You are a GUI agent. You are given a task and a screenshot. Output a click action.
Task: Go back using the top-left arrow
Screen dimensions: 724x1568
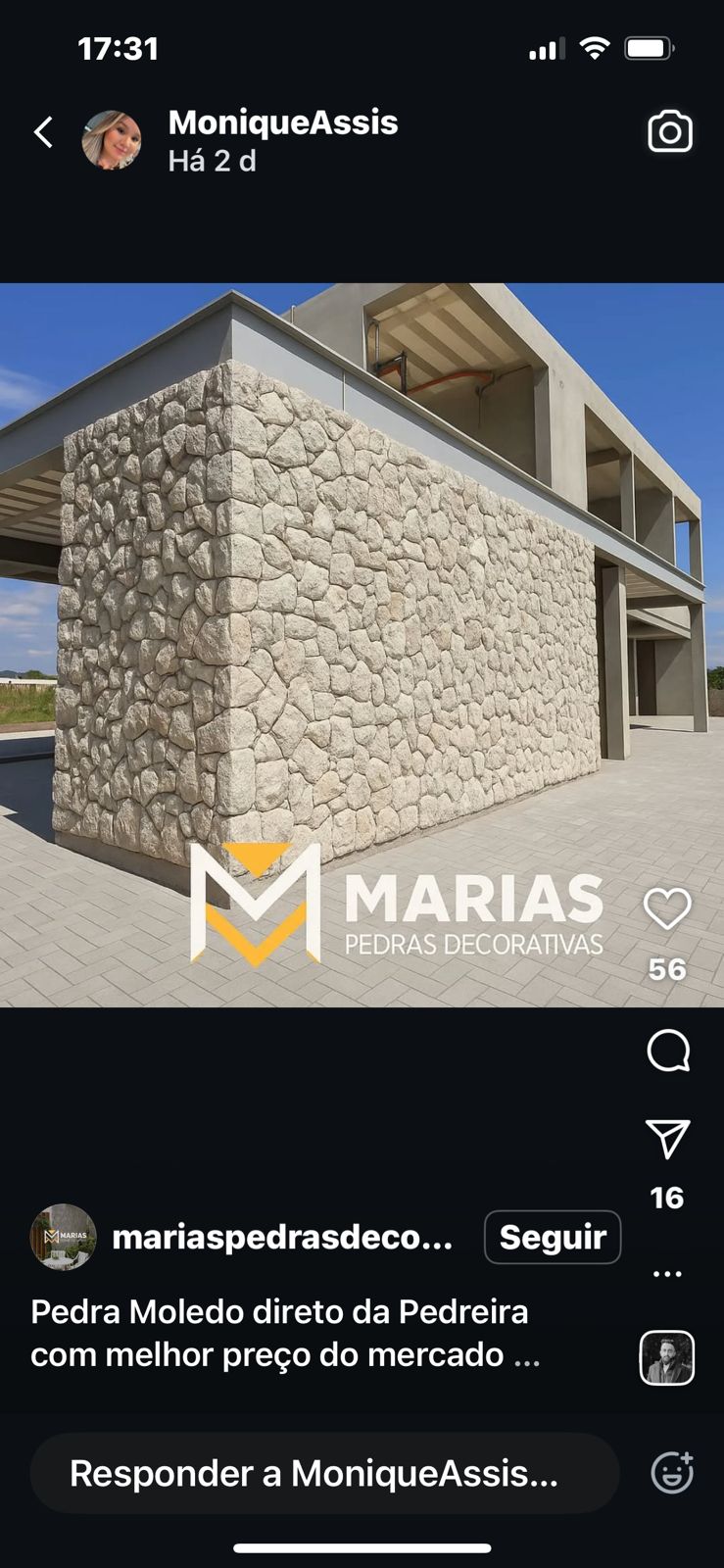(x=43, y=132)
